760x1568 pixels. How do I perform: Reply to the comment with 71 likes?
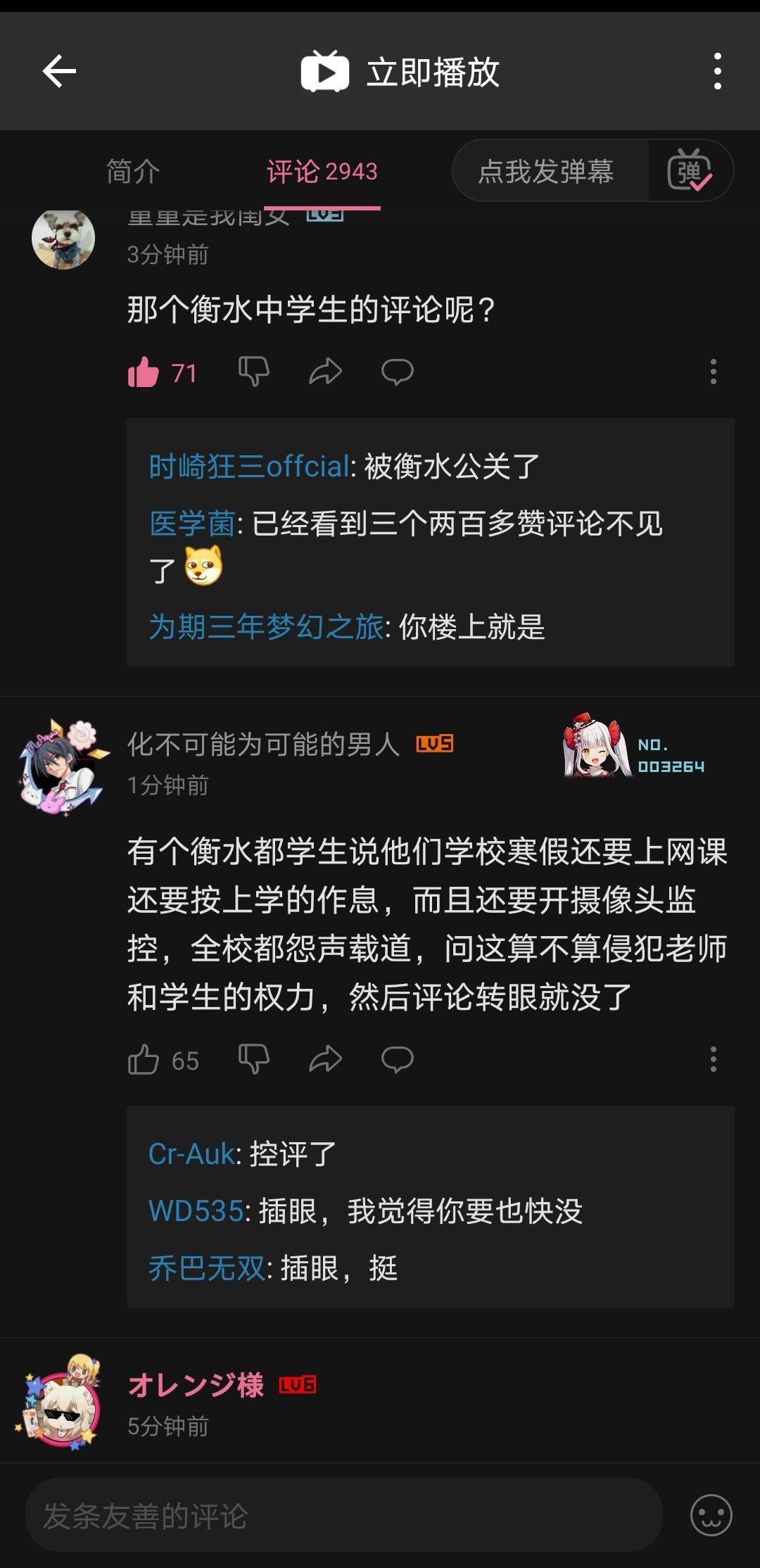point(398,372)
